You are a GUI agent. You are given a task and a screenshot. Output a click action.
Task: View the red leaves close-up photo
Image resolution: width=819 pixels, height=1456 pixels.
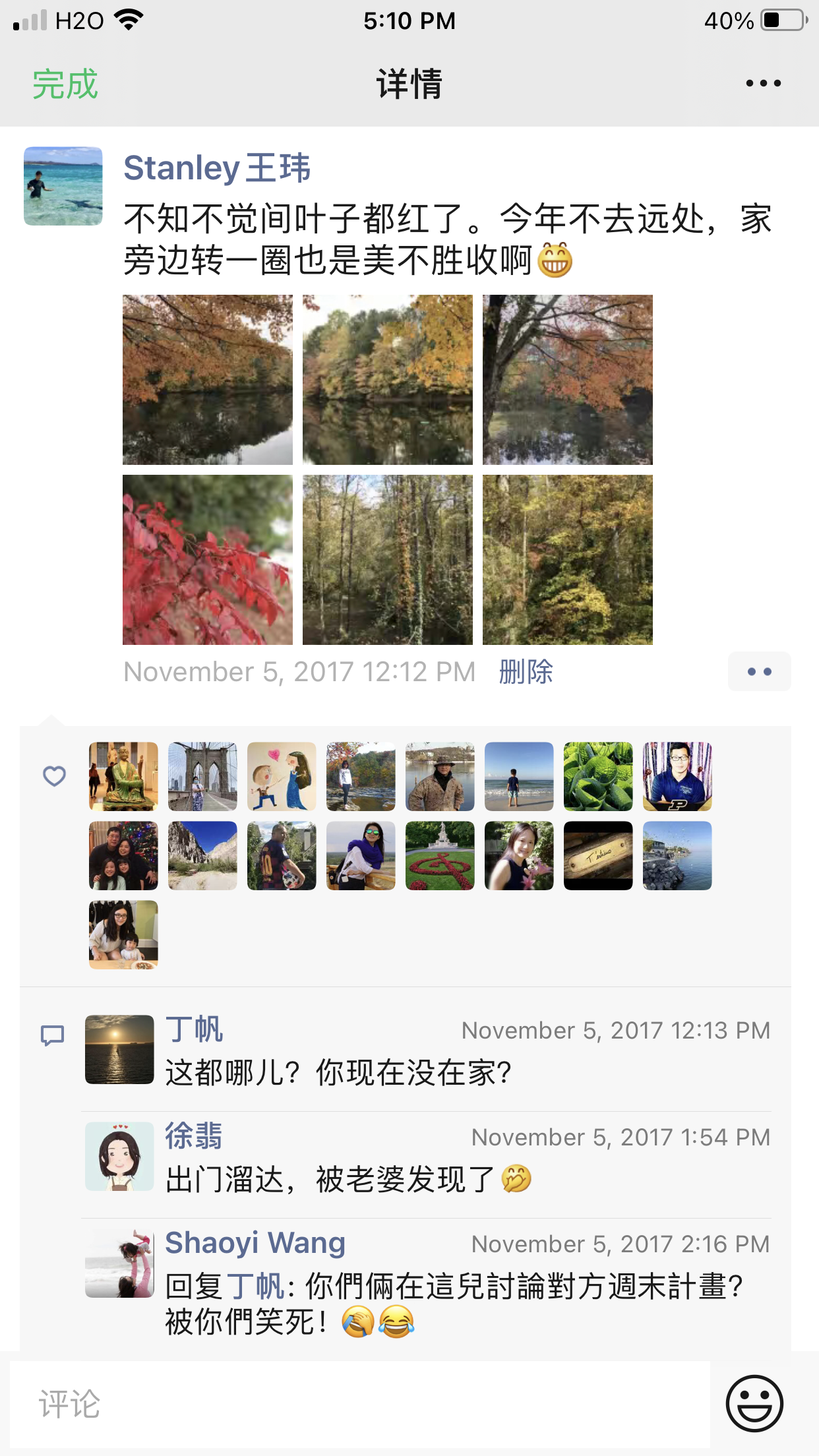point(208,560)
